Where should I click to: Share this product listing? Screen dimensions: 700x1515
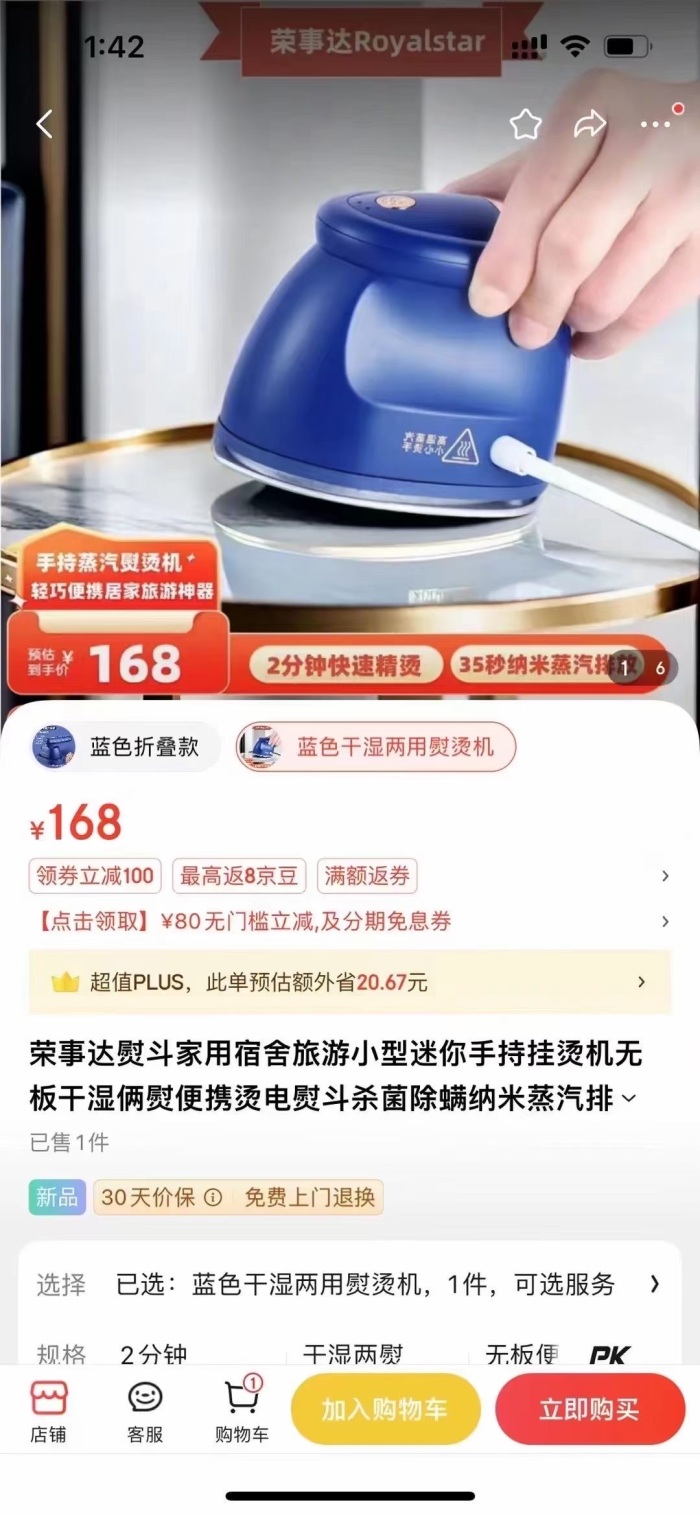[x=590, y=124]
